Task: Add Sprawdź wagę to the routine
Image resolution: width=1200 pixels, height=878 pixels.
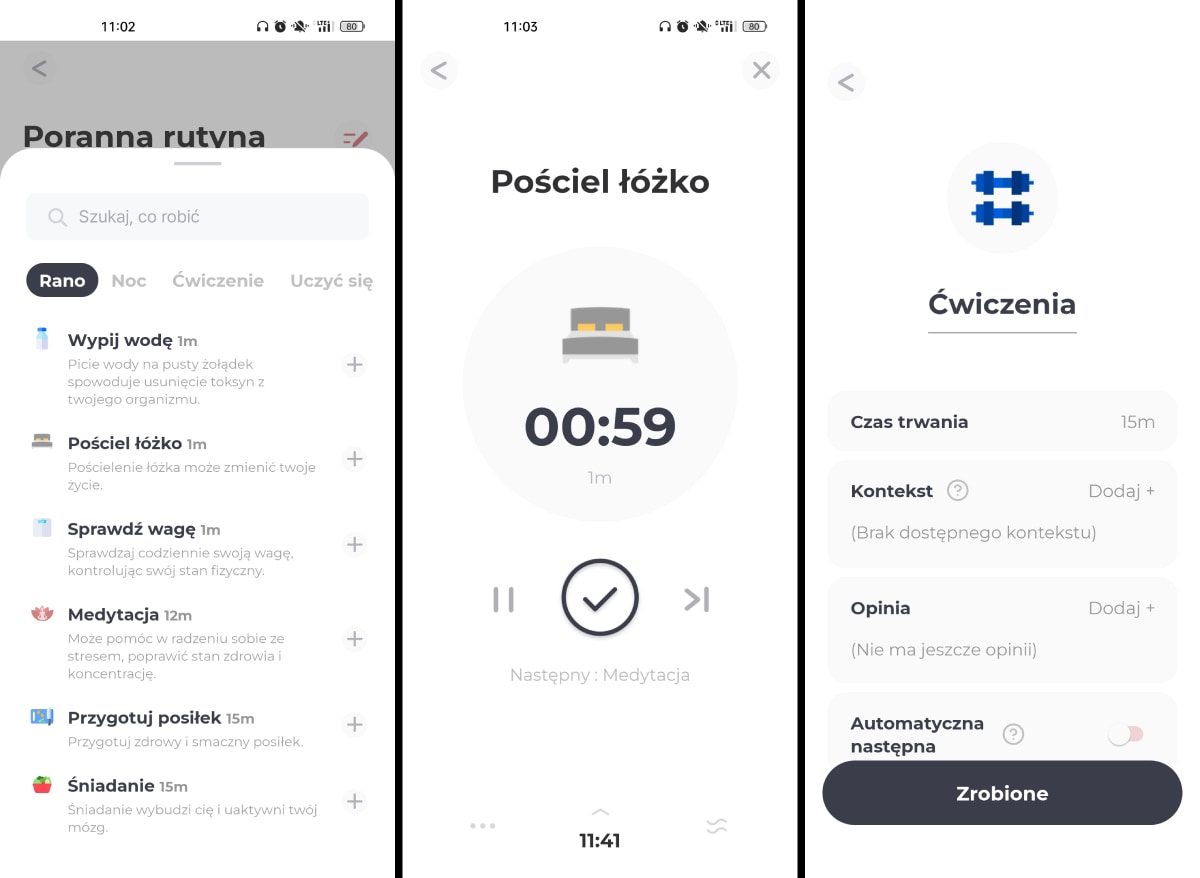Action: (354, 545)
